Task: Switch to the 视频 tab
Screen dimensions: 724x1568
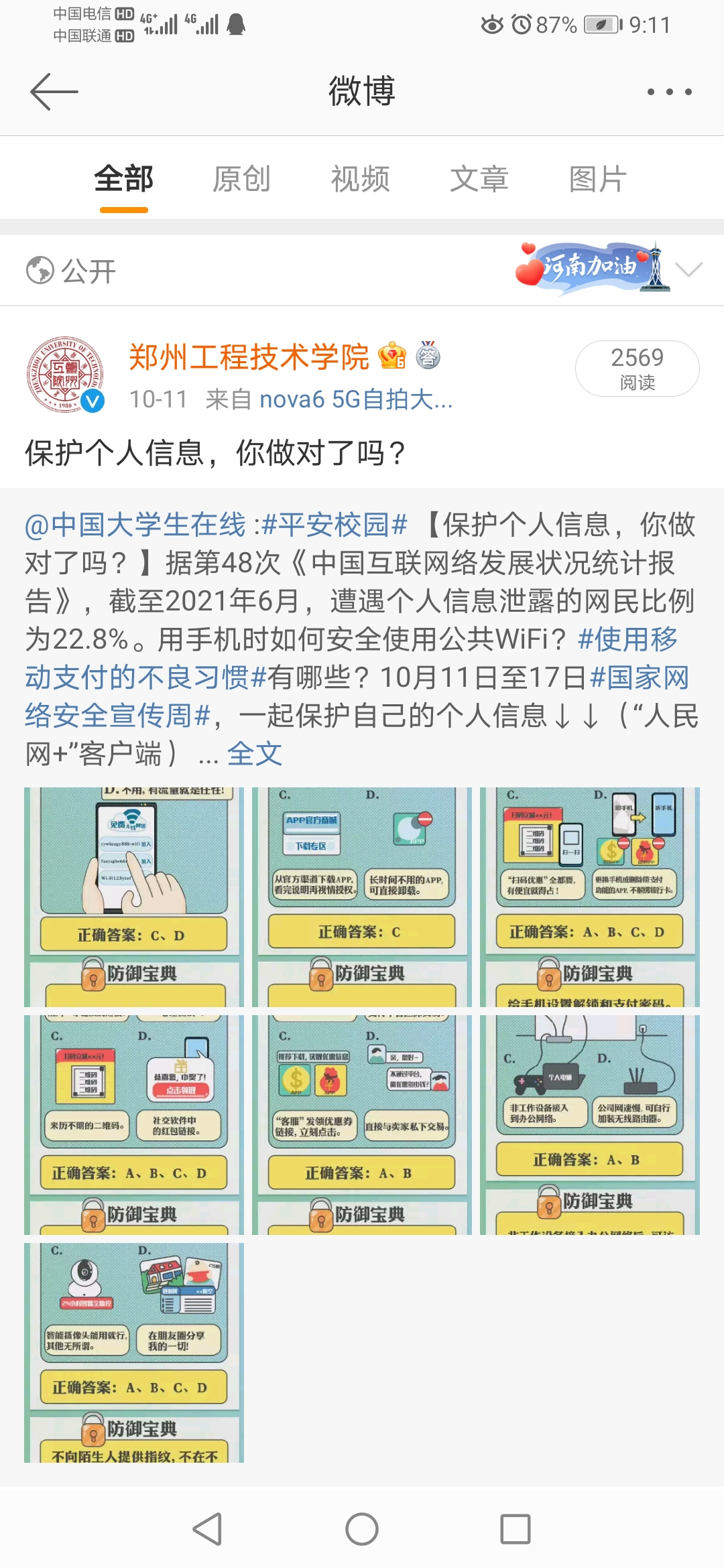Action: pos(360,180)
